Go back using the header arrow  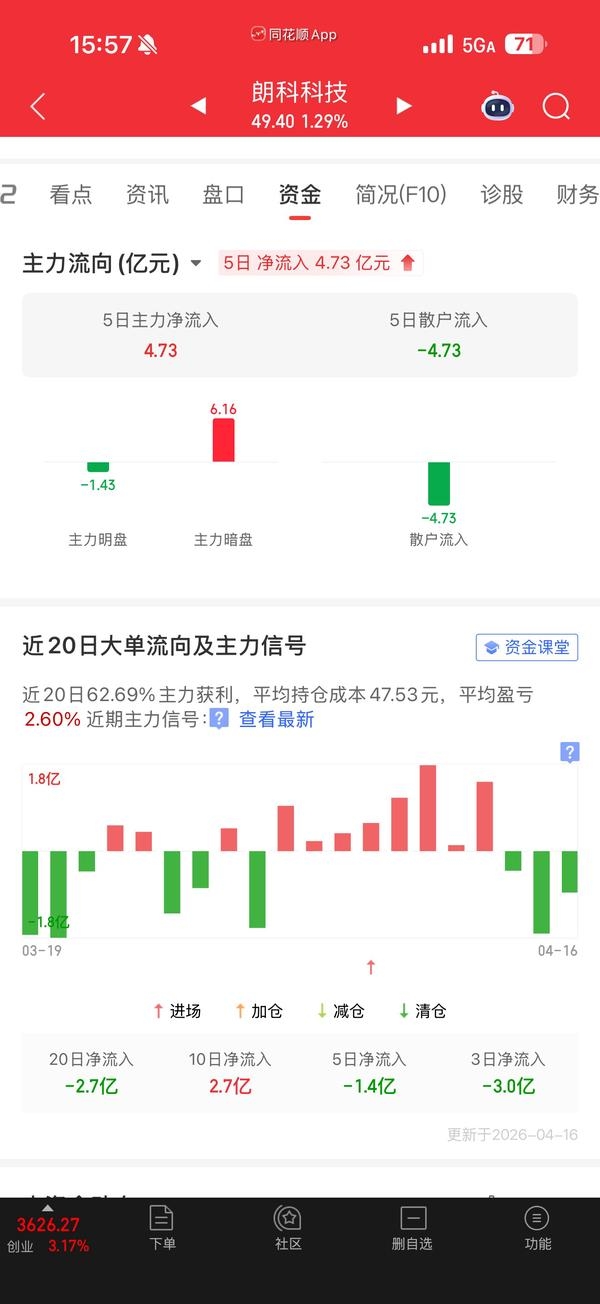[38, 106]
